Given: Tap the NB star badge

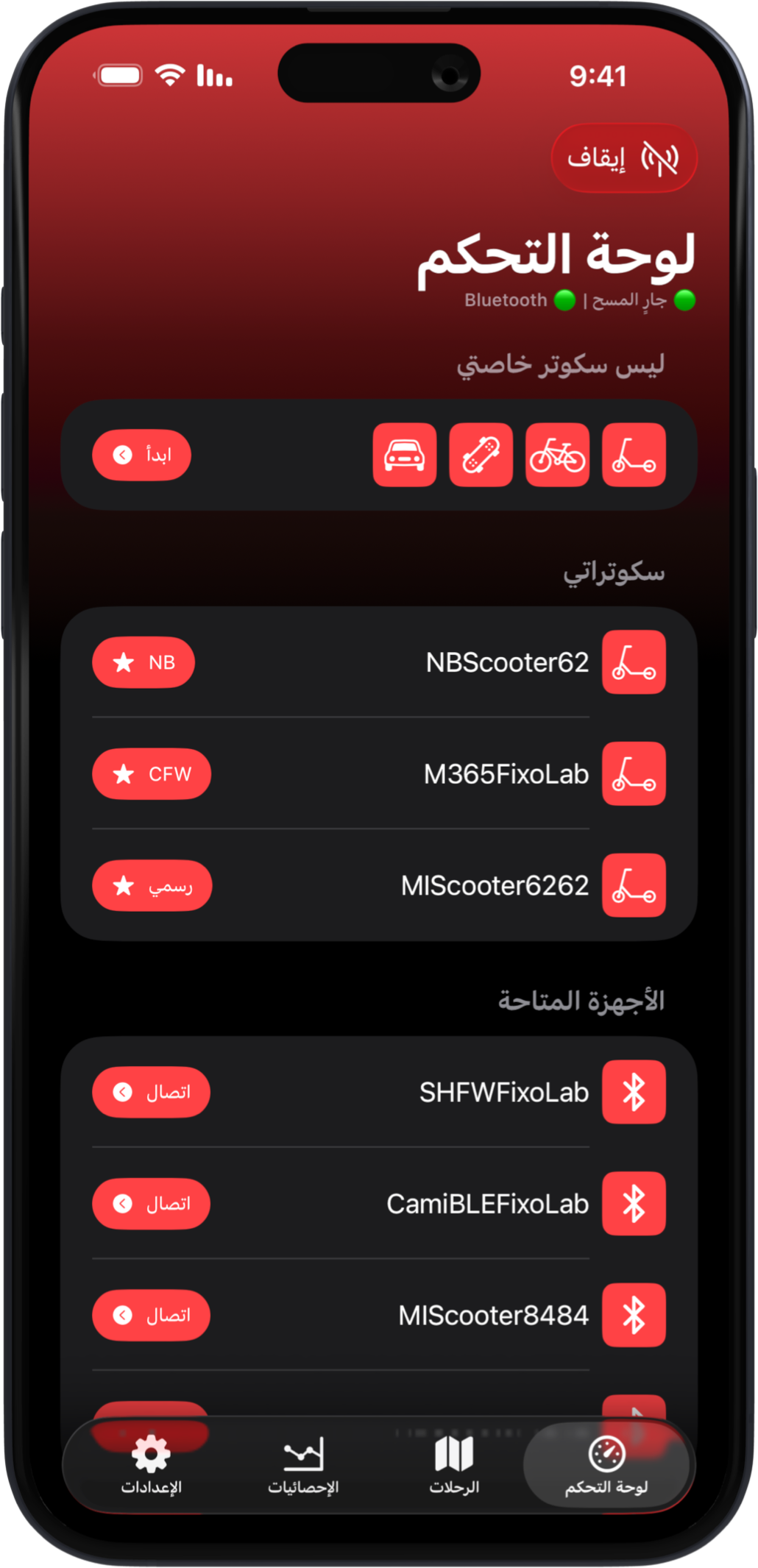Looking at the screenshot, I should point(144,662).
